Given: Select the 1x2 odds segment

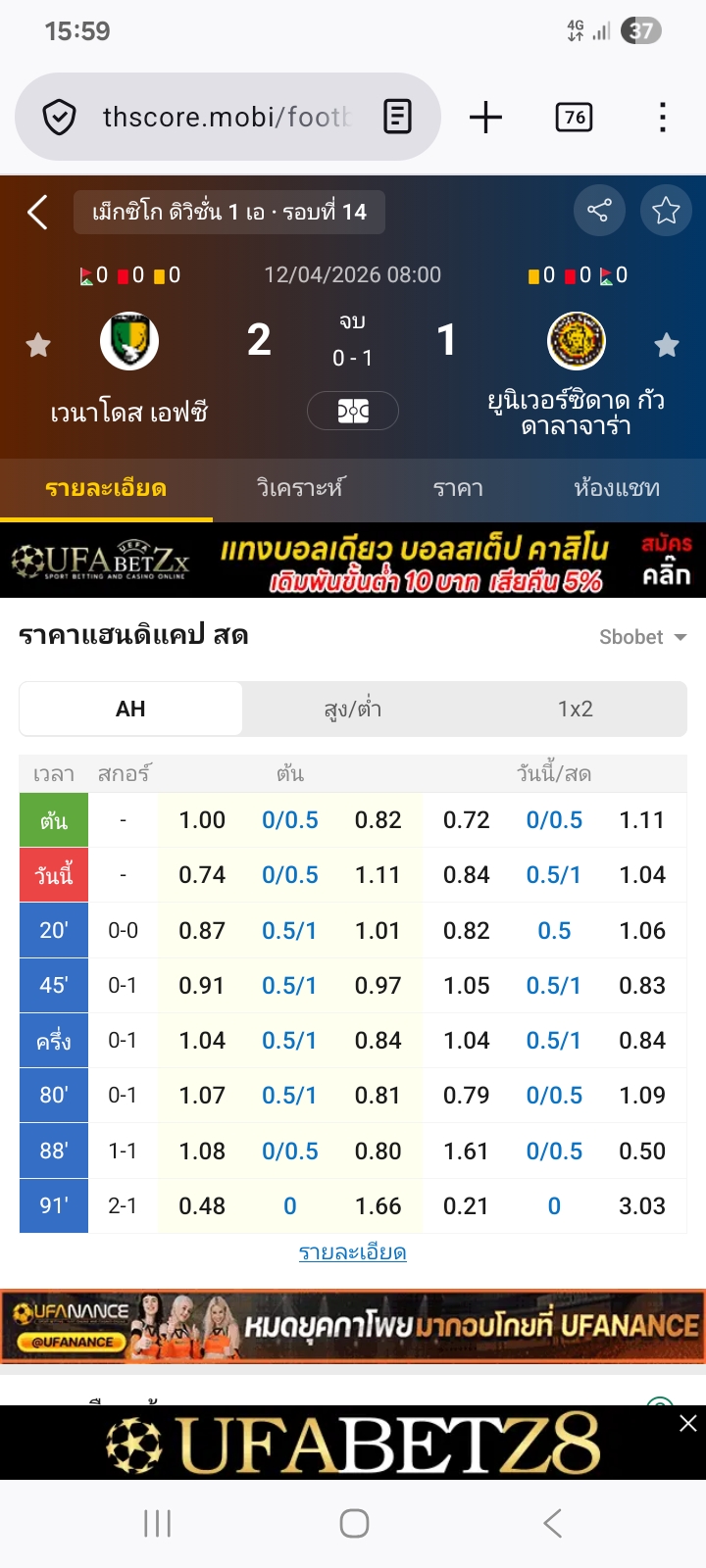Looking at the screenshot, I should point(576,709).
